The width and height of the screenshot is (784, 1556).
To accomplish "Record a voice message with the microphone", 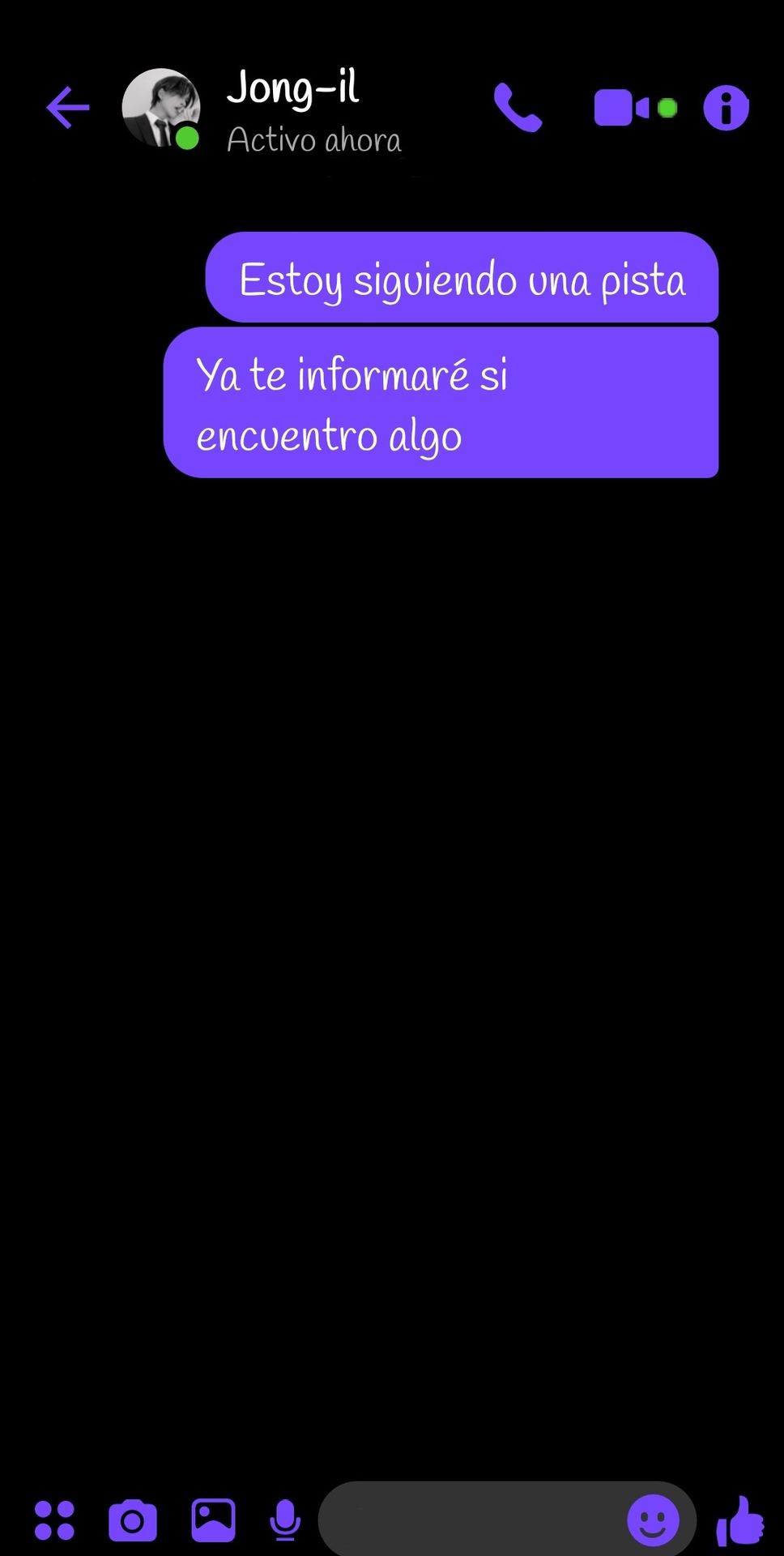I will pyautogui.click(x=285, y=1520).
